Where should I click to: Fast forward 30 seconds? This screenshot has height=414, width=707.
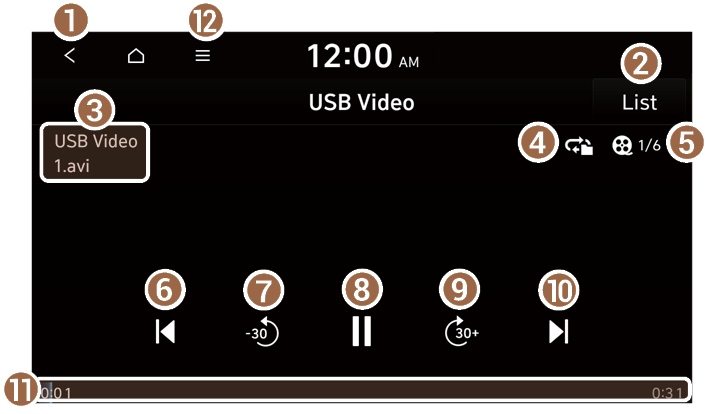[460, 333]
